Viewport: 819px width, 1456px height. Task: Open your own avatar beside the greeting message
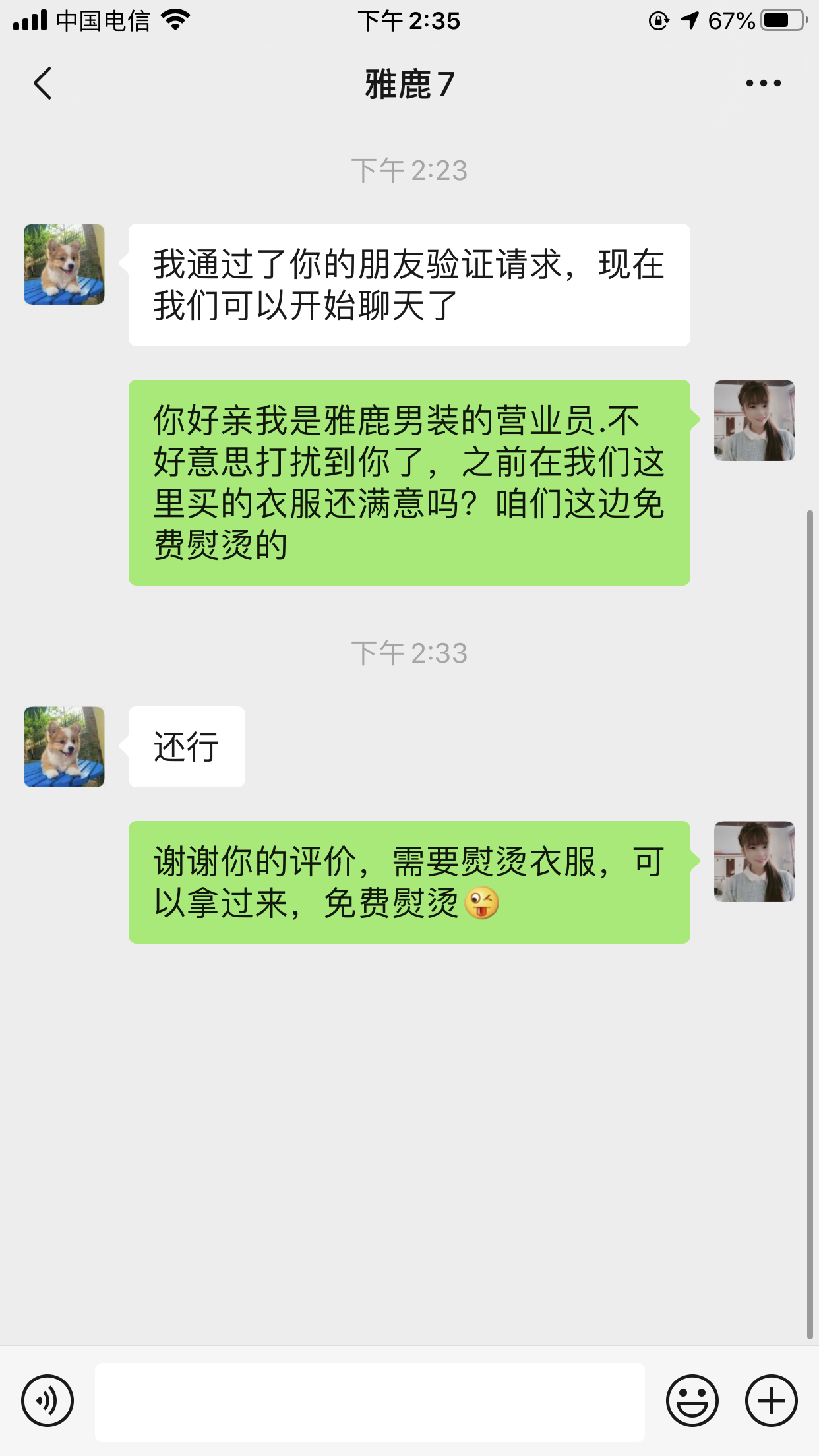[x=754, y=421]
